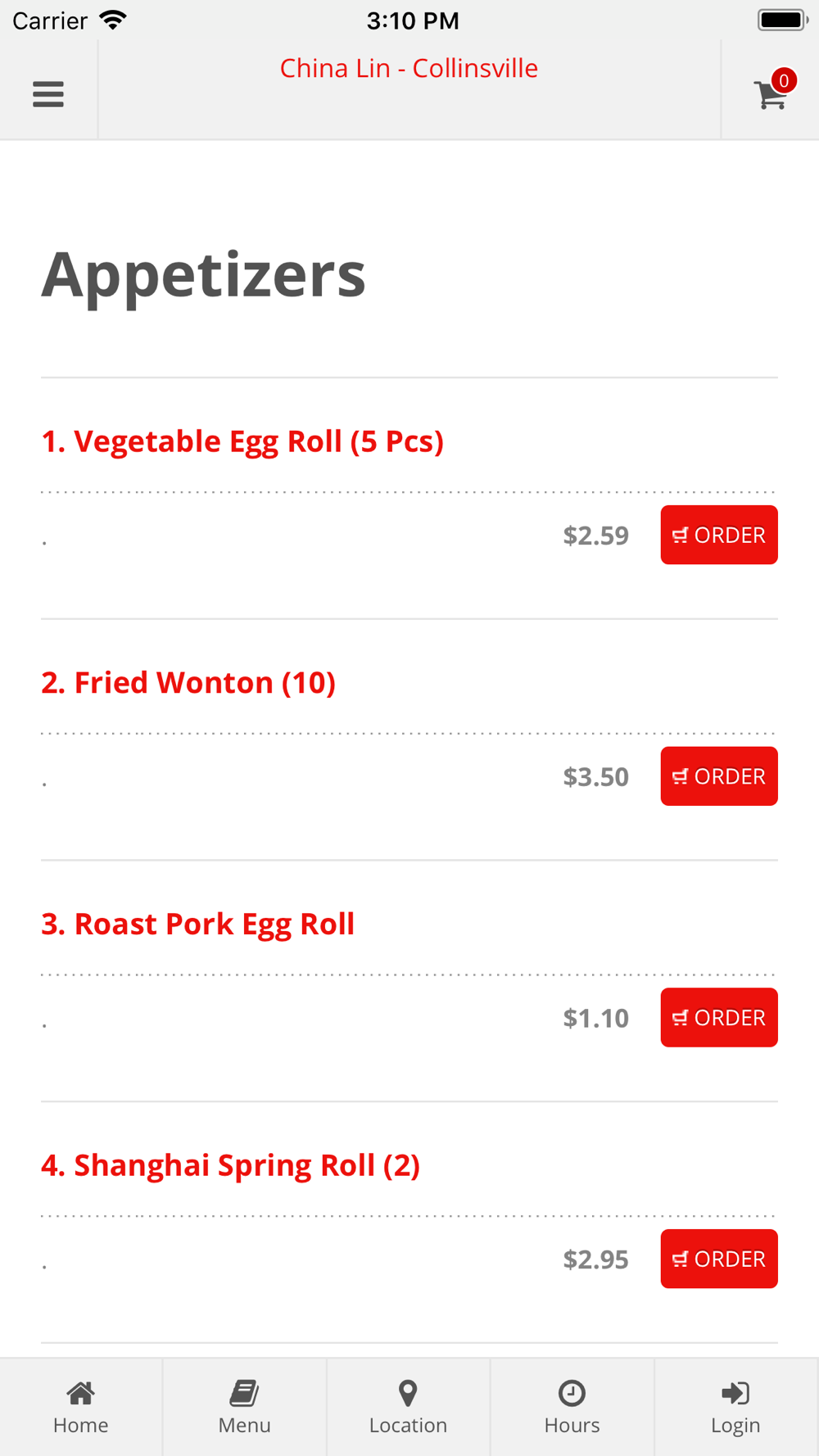This screenshot has height=1456, width=819.
Task: Switch to the Menu tab
Action: (x=245, y=1408)
